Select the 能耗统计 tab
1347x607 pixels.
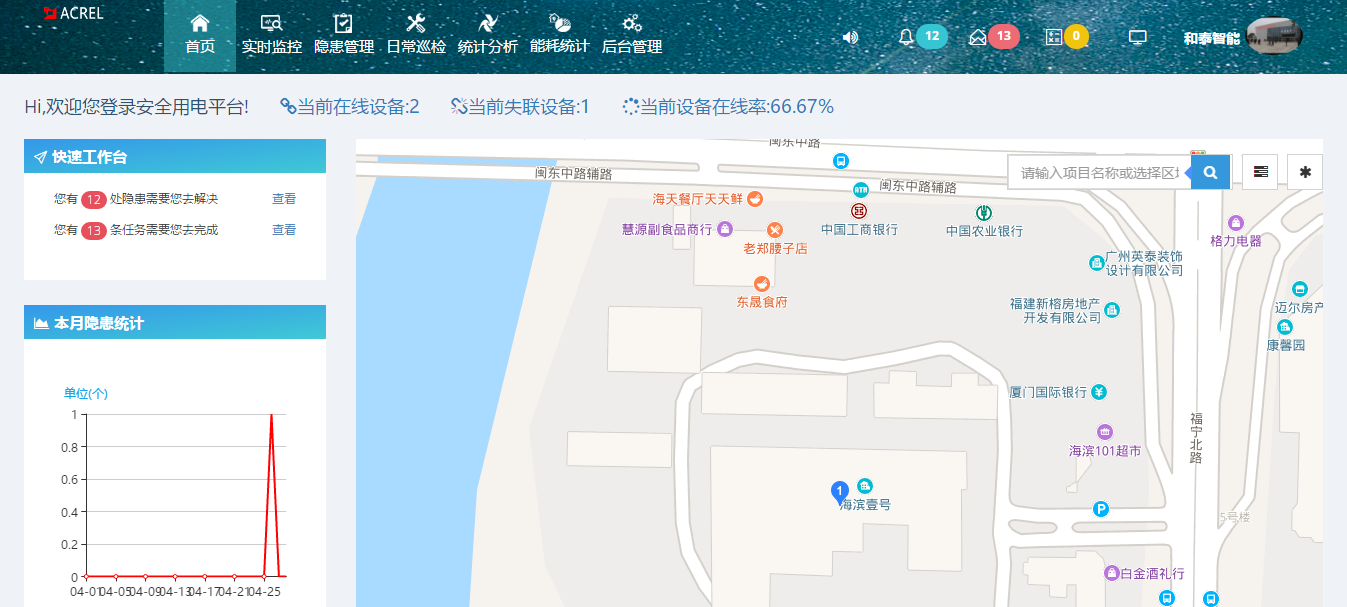(x=560, y=35)
